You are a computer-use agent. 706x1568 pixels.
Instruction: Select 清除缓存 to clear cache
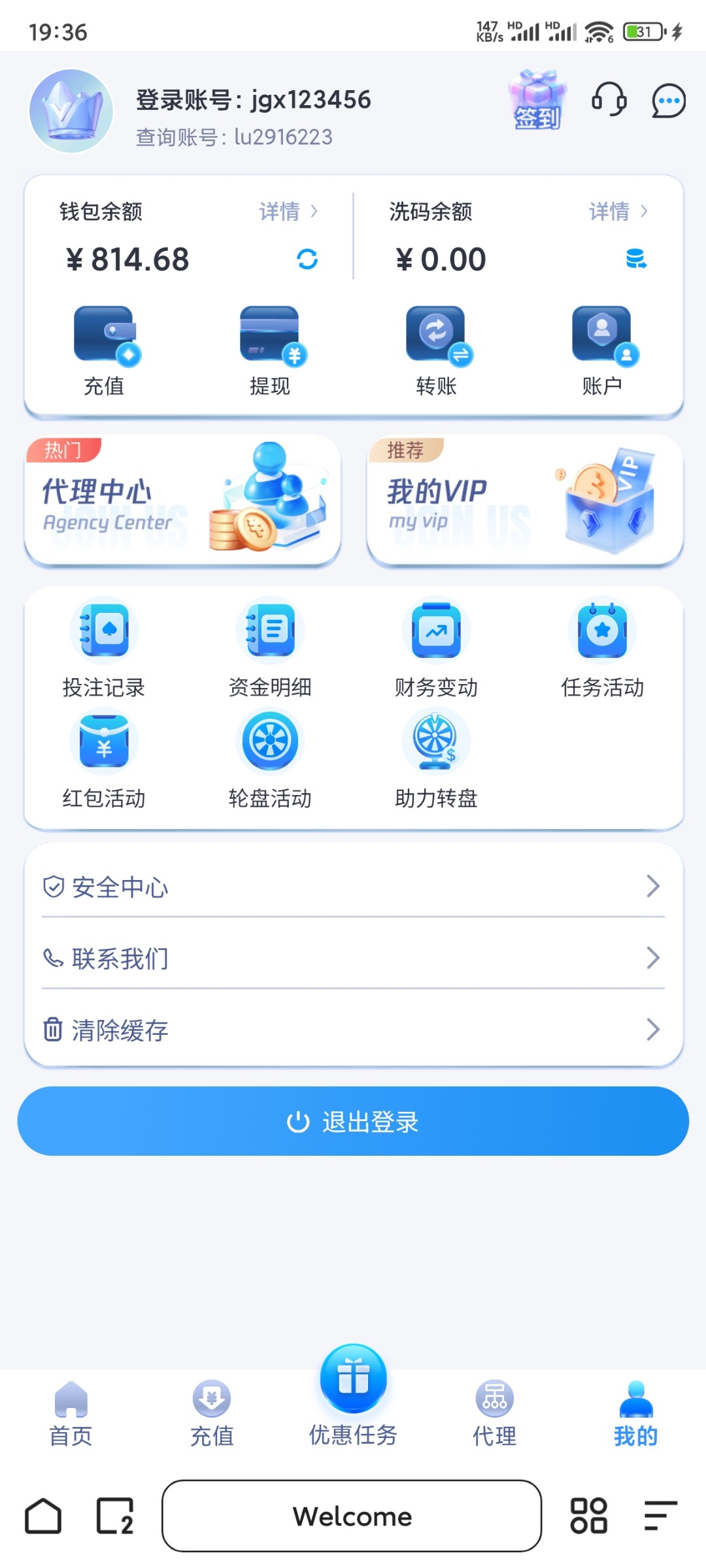353,1030
